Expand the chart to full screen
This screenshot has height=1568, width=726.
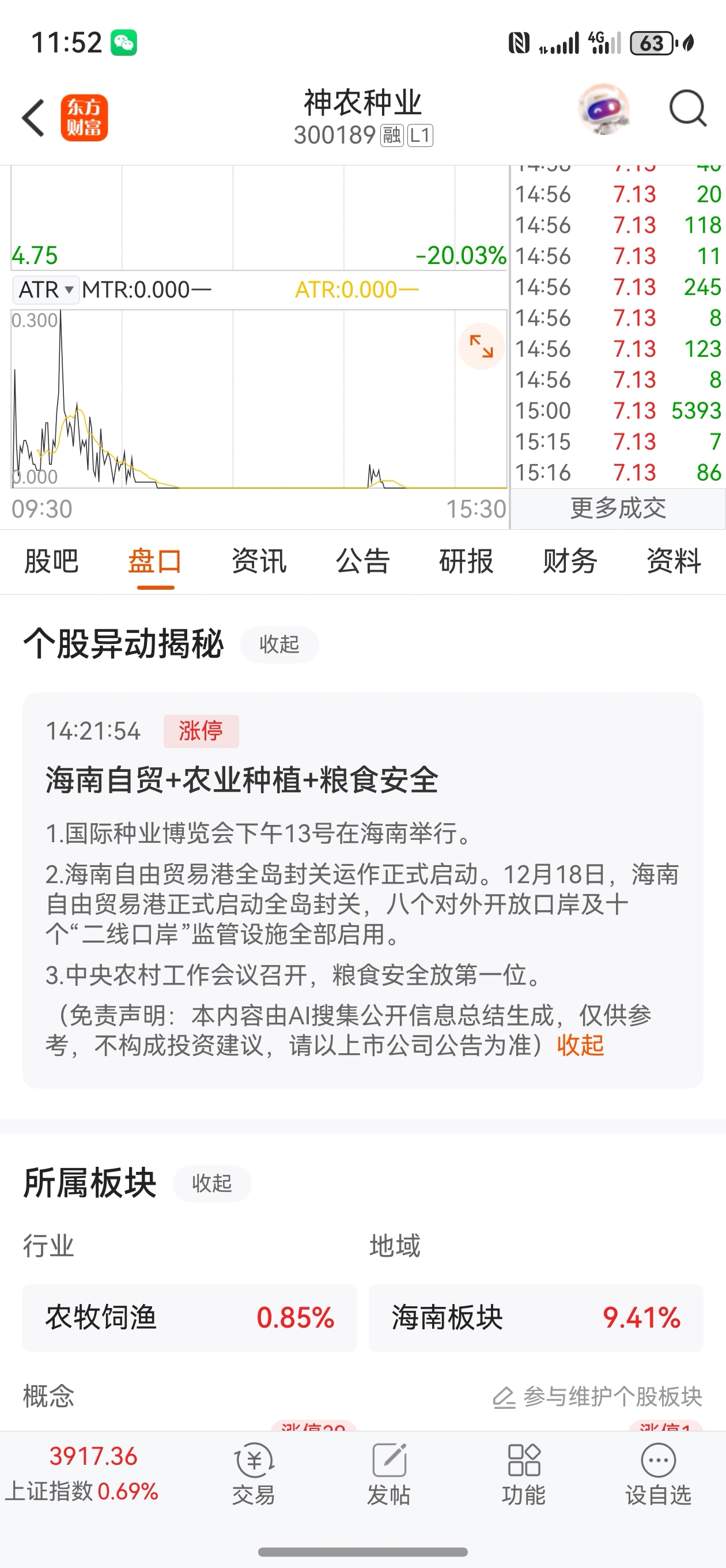481,346
